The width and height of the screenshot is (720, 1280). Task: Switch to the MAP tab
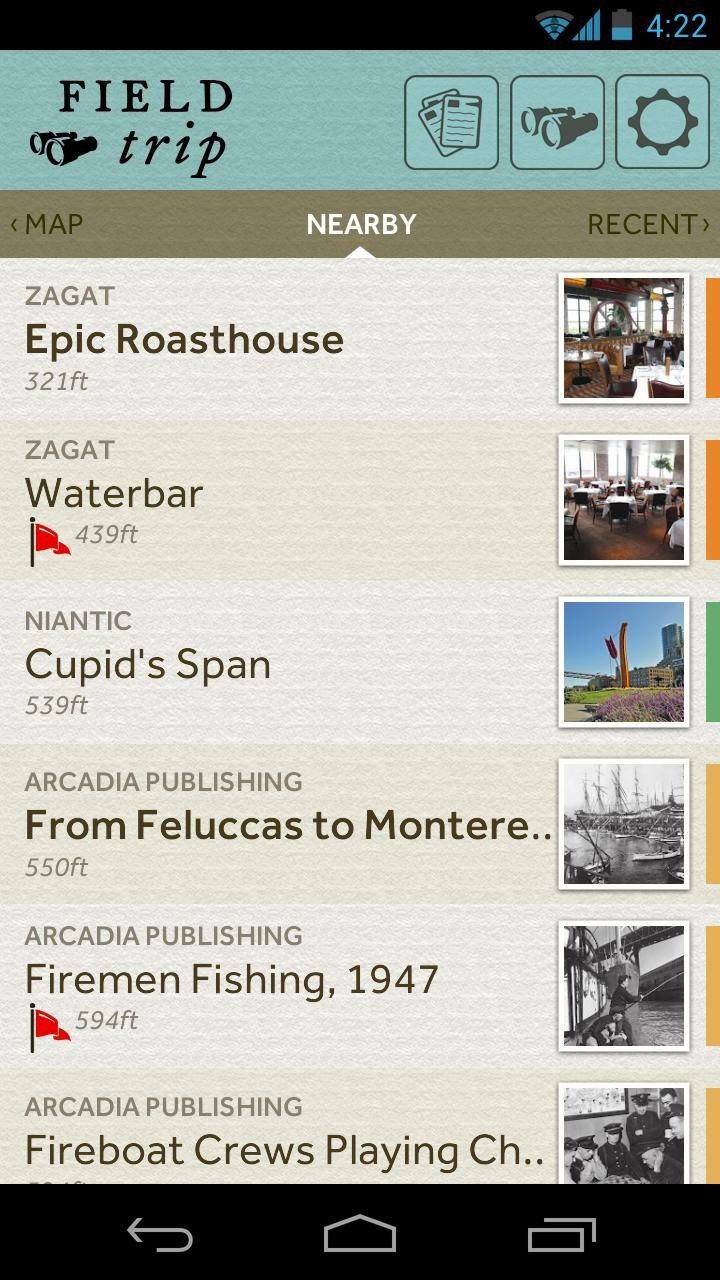(44, 224)
